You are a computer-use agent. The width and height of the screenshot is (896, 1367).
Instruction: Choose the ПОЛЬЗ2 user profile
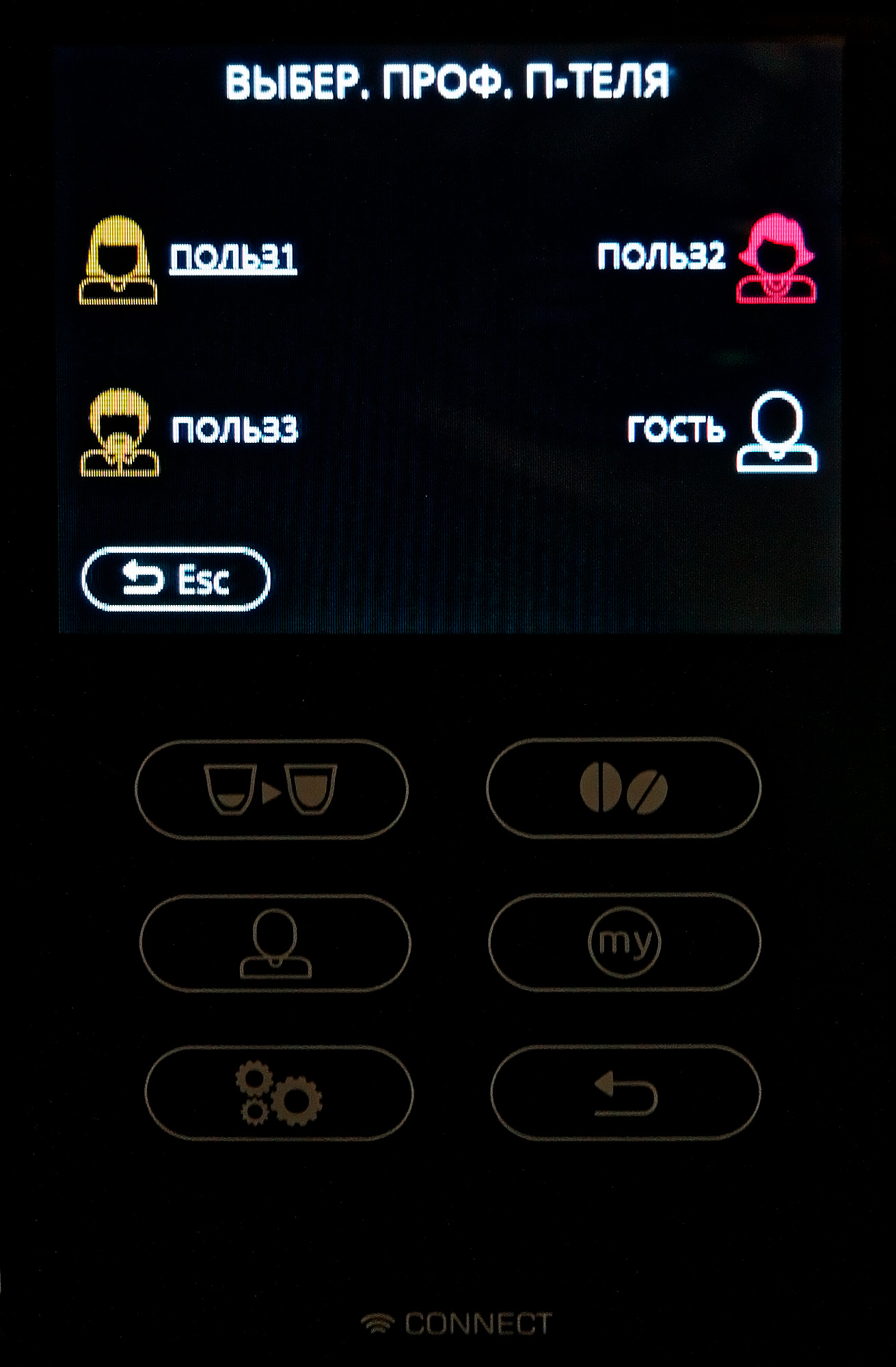[x=707, y=258]
